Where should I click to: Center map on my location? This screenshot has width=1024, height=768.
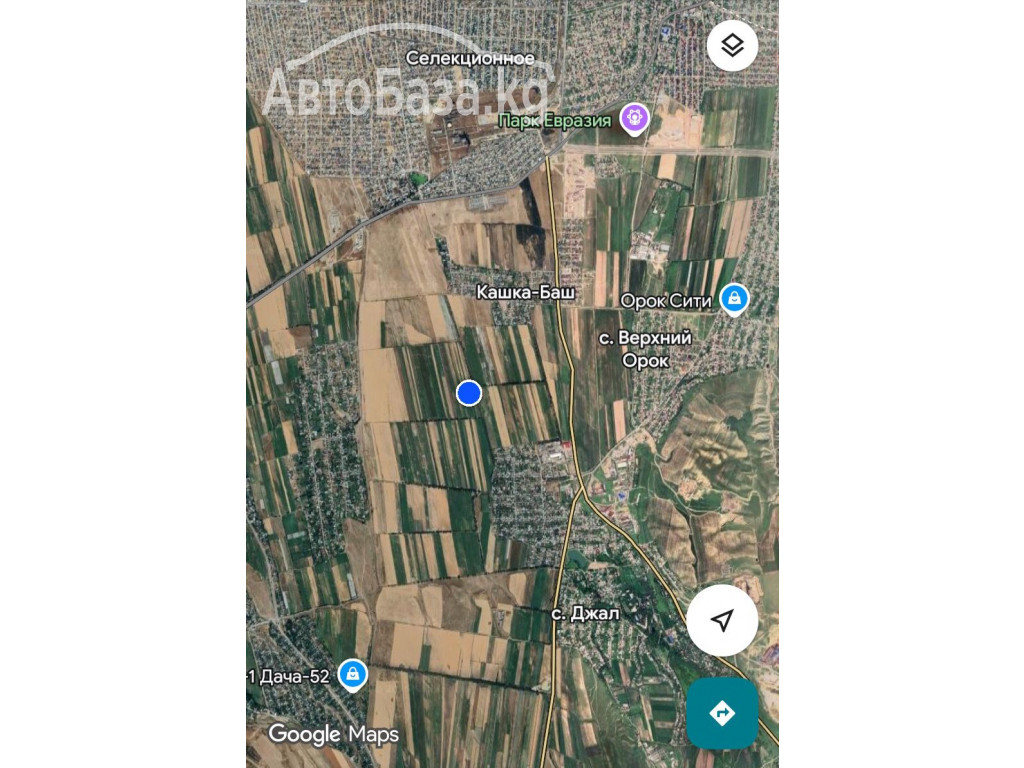click(x=722, y=620)
